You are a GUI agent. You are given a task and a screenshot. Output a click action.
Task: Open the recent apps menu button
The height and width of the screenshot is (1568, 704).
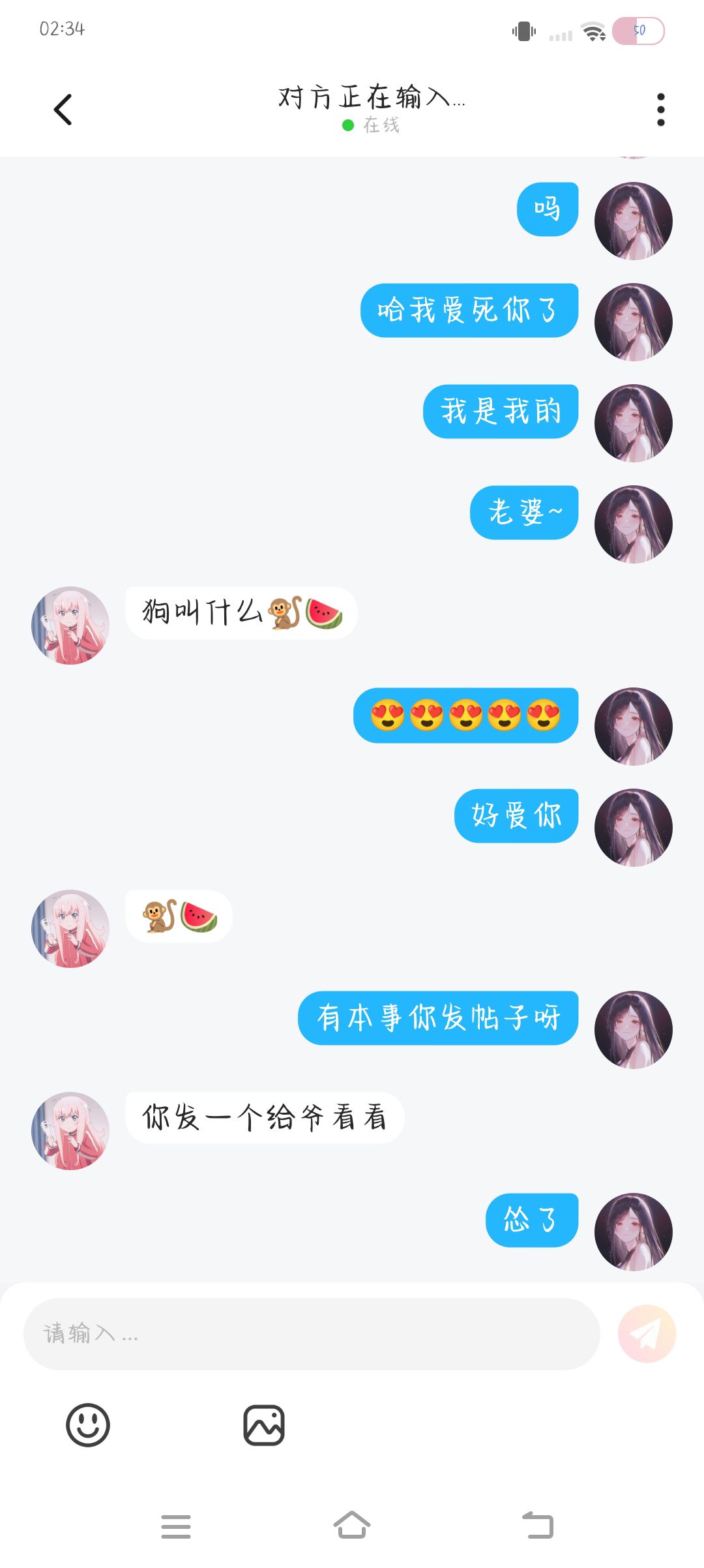pyautogui.click(x=176, y=1526)
